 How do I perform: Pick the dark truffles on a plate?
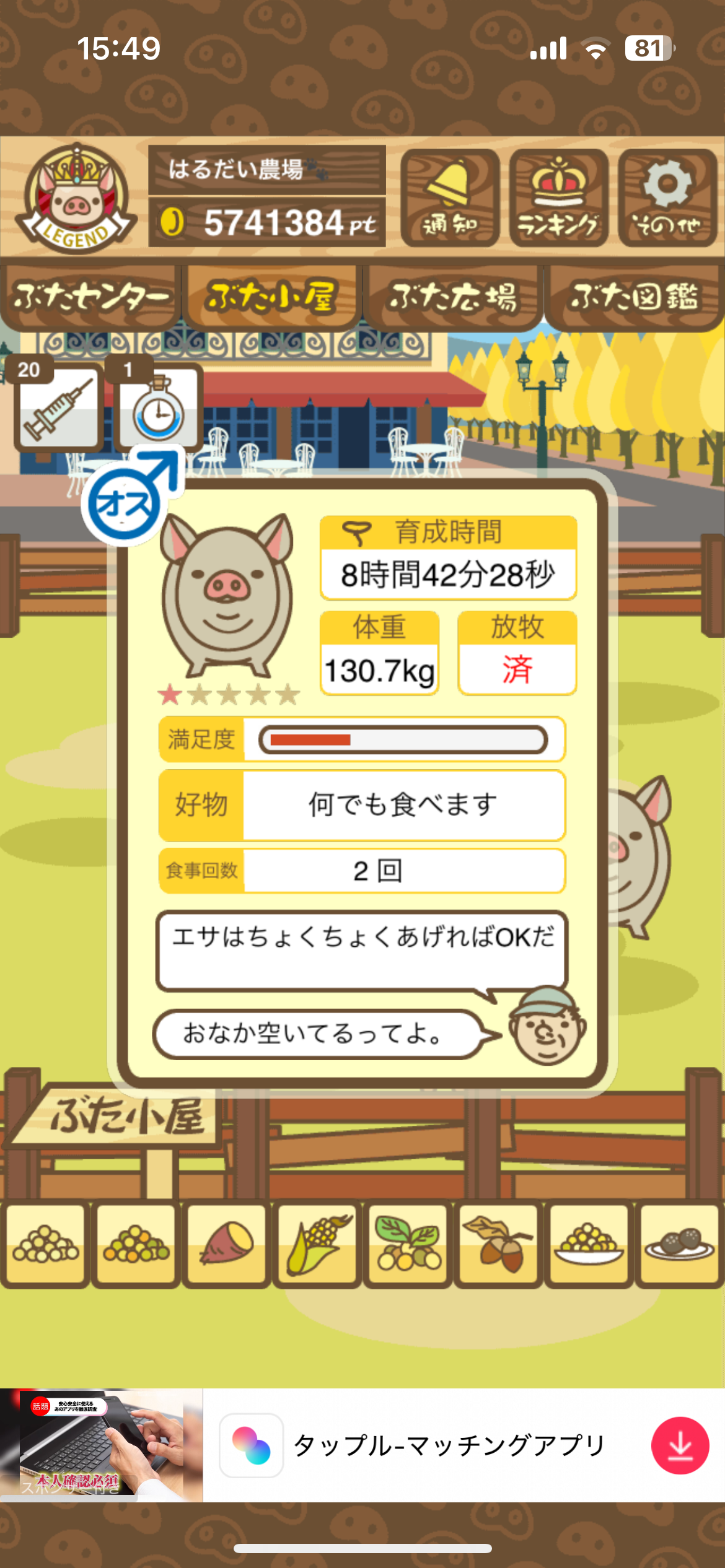679,1244
